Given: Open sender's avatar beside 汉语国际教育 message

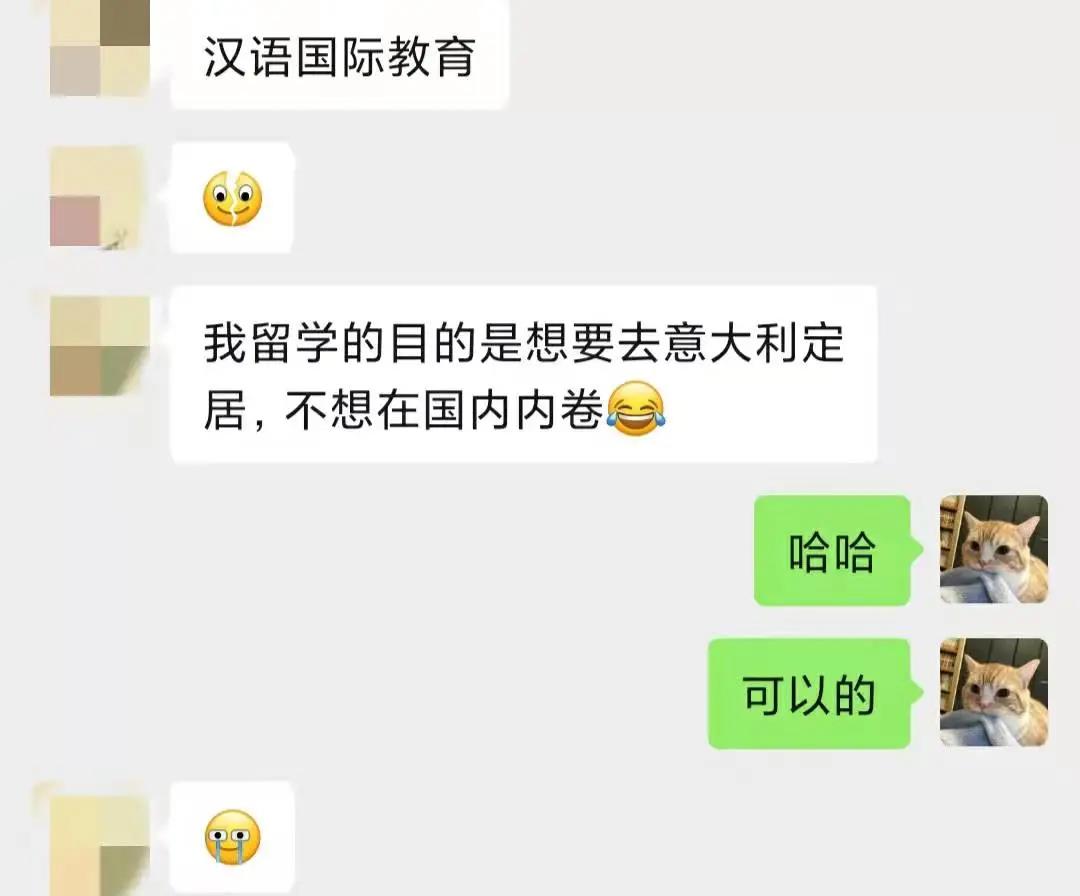Looking at the screenshot, I should click(99, 48).
